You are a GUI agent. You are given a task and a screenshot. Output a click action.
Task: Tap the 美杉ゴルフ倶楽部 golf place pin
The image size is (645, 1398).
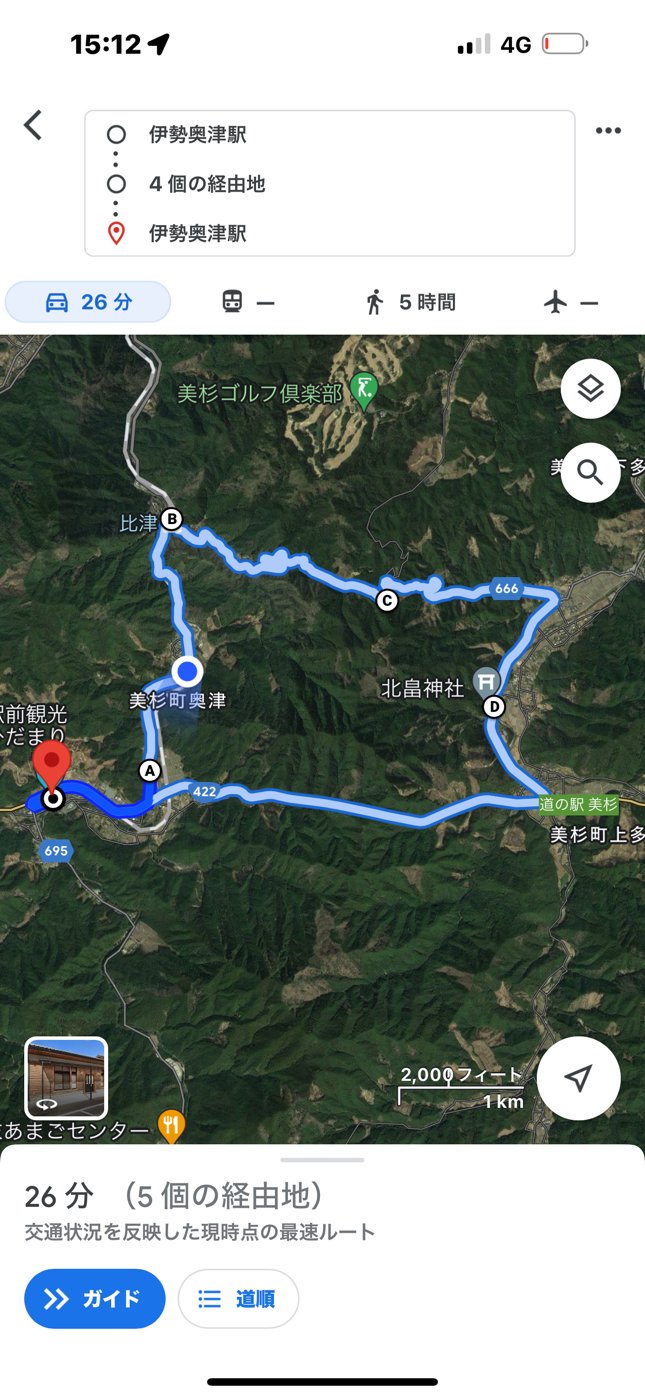[365, 392]
